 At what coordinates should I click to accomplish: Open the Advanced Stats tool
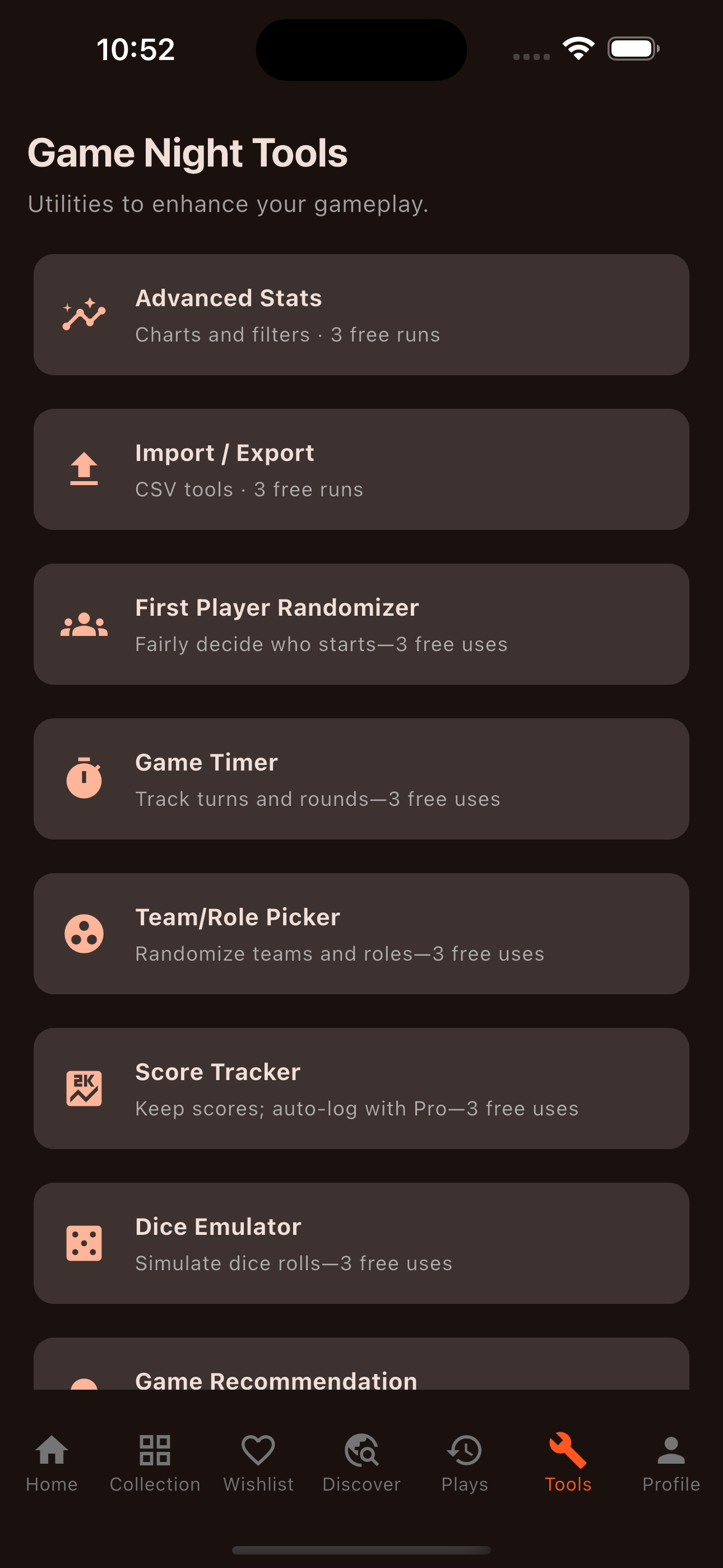361,315
